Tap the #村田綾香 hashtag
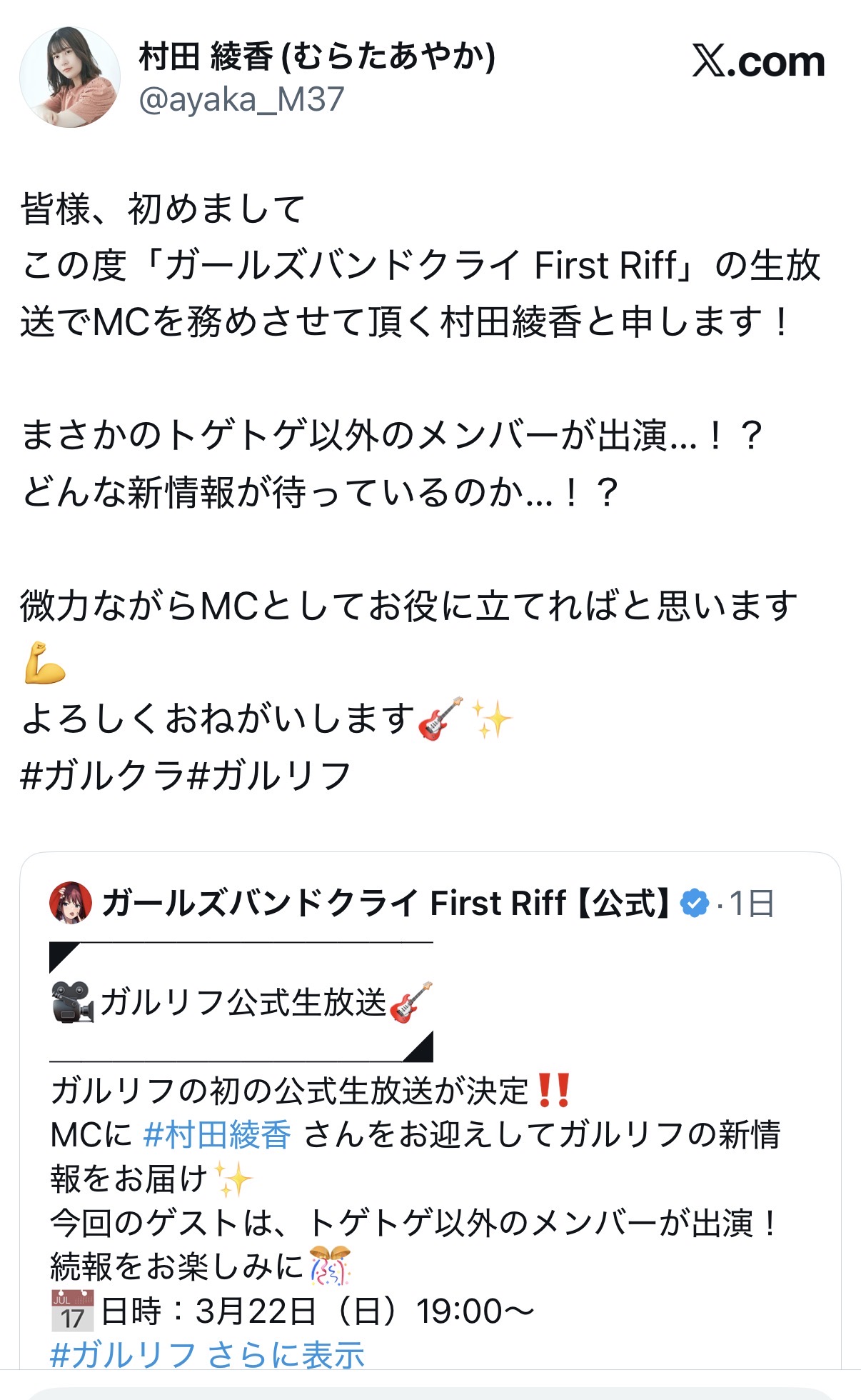 (217, 1135)
